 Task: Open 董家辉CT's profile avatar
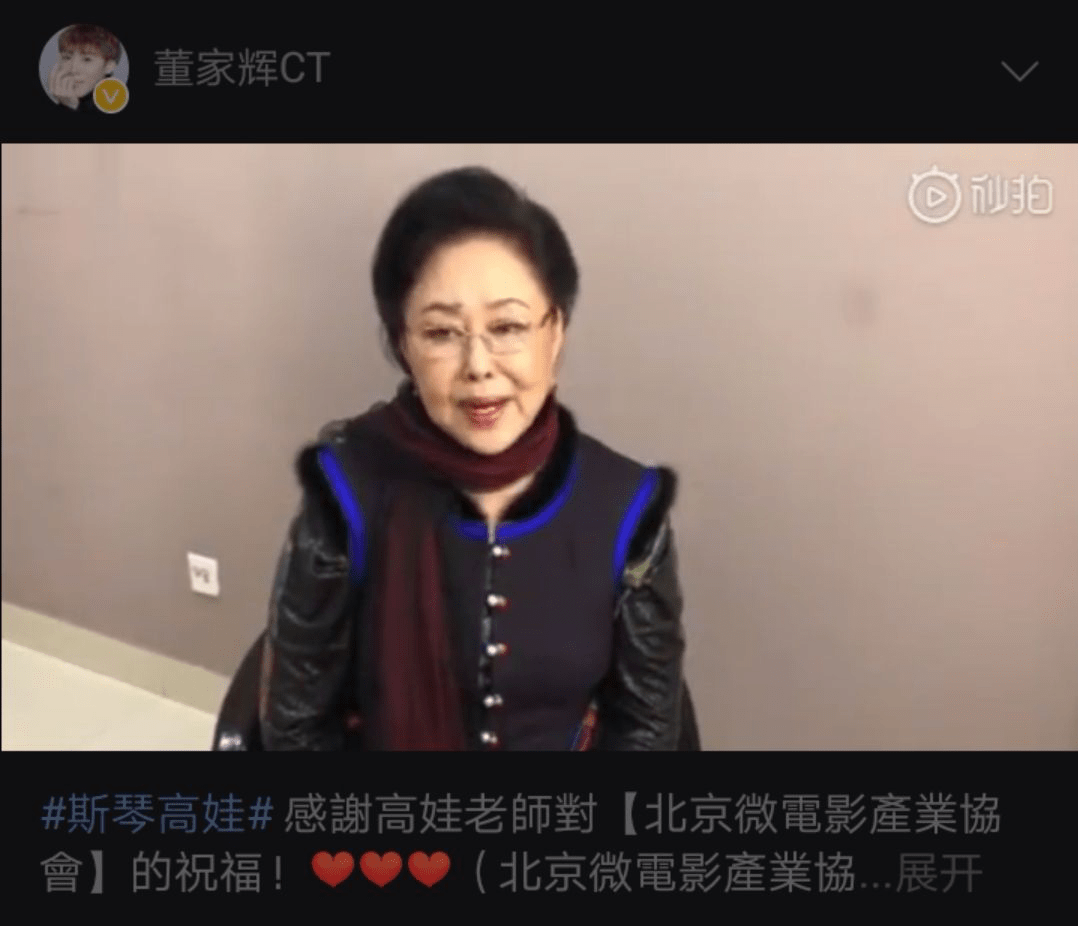tap(83, 67)
